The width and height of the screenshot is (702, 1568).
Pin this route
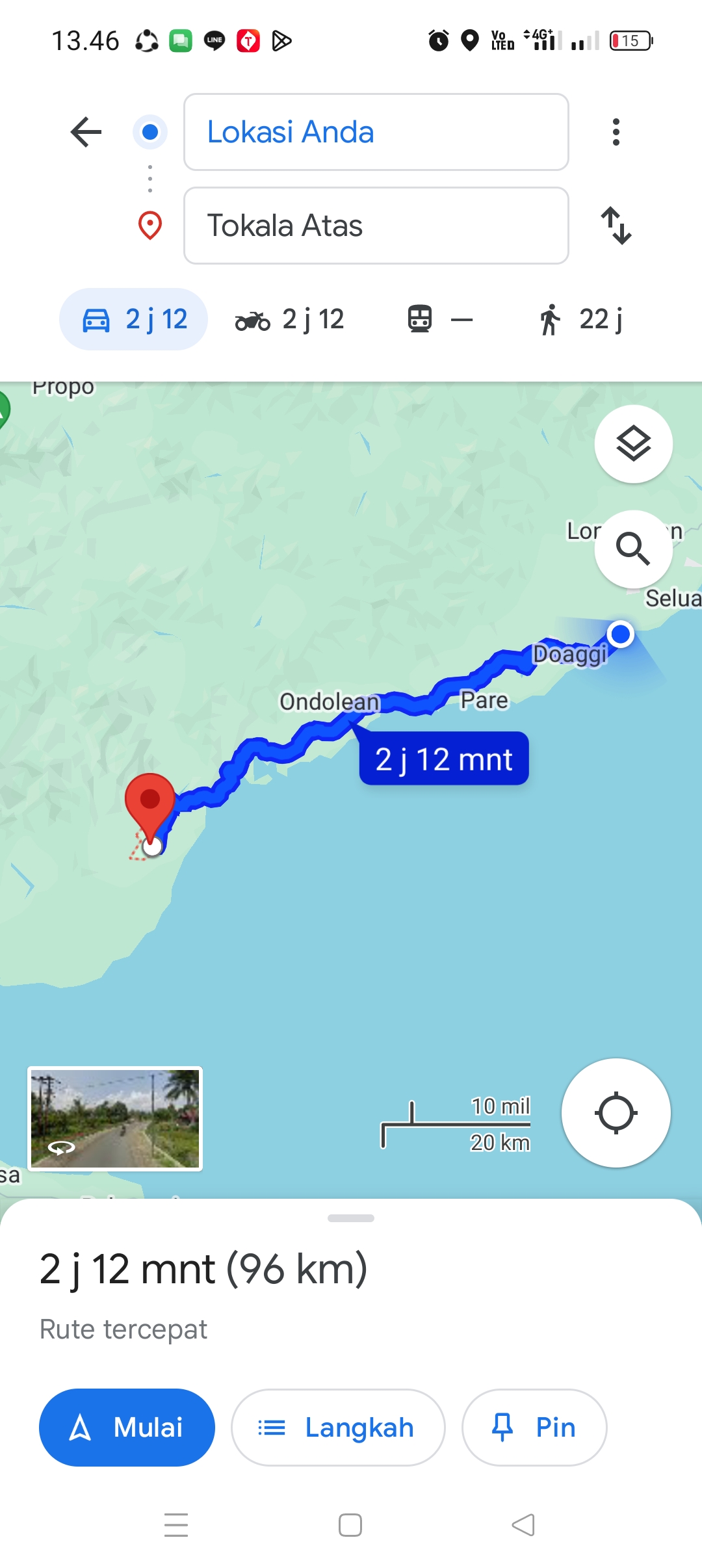coord(534,1428)
